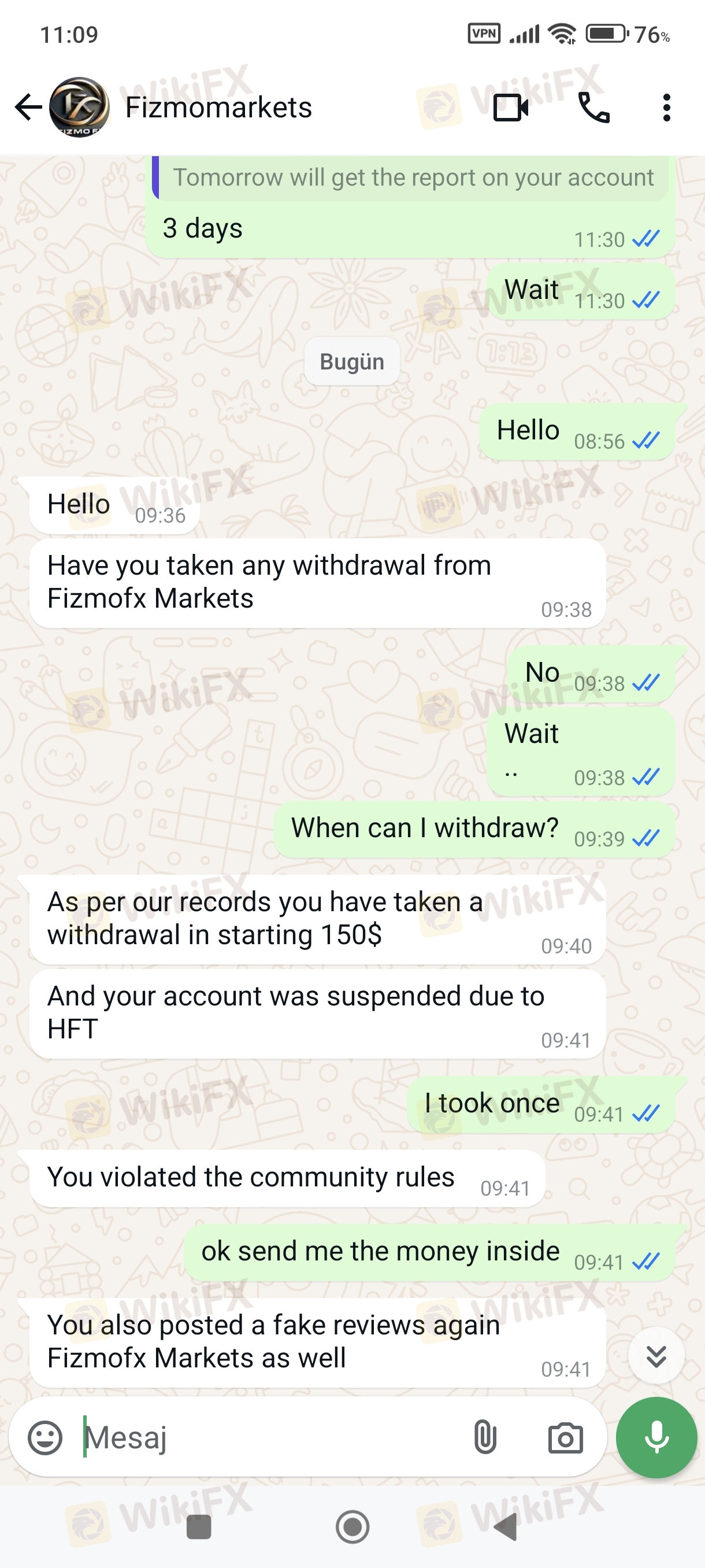Open the quoted 'Tomorrow will get the report' reply
Screen dimensions: 705x1568
413,177
